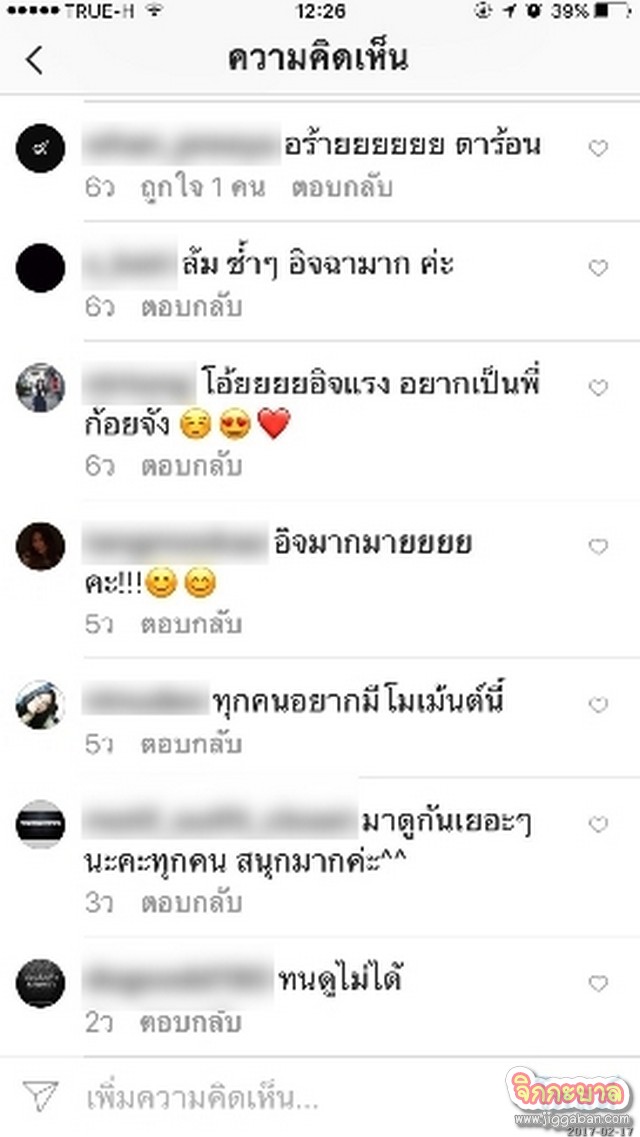
Task: Reply to the comment 'อร้ายยยยย ดาร้อน'
Action: [x=342, y=187]
